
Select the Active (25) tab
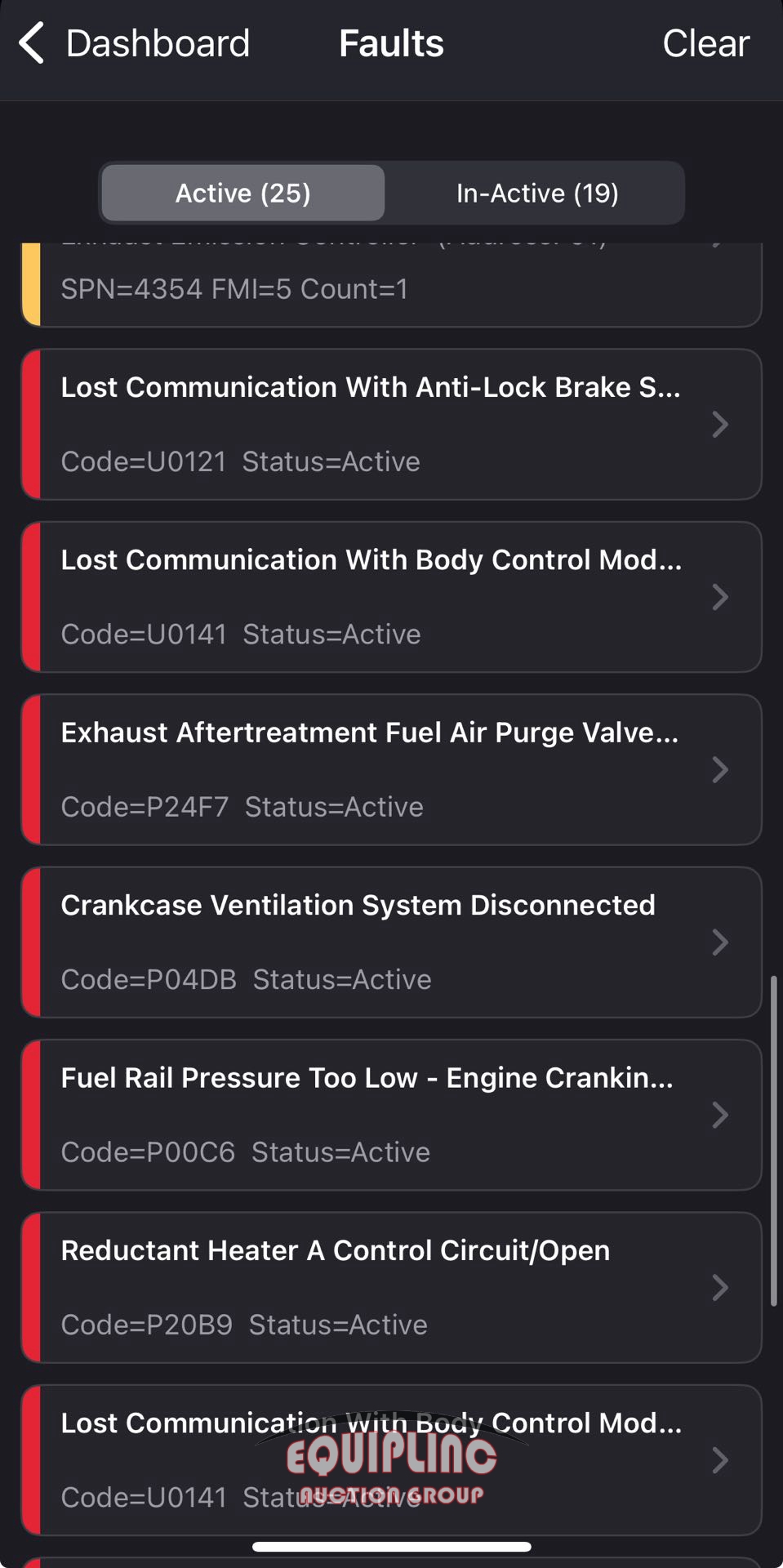(x=243, y=194)
